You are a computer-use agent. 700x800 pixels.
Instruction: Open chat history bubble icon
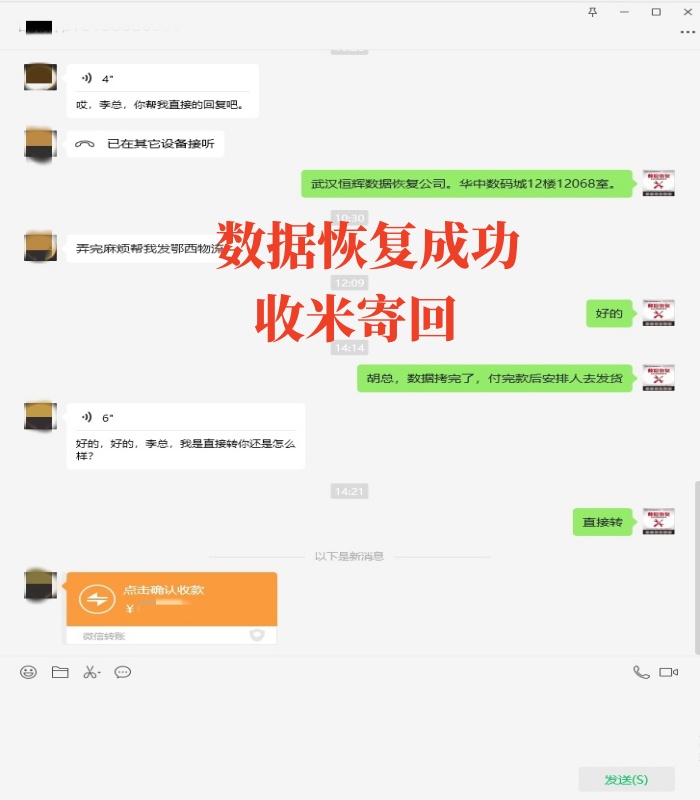pyautogui.click(x=123, y=672)
